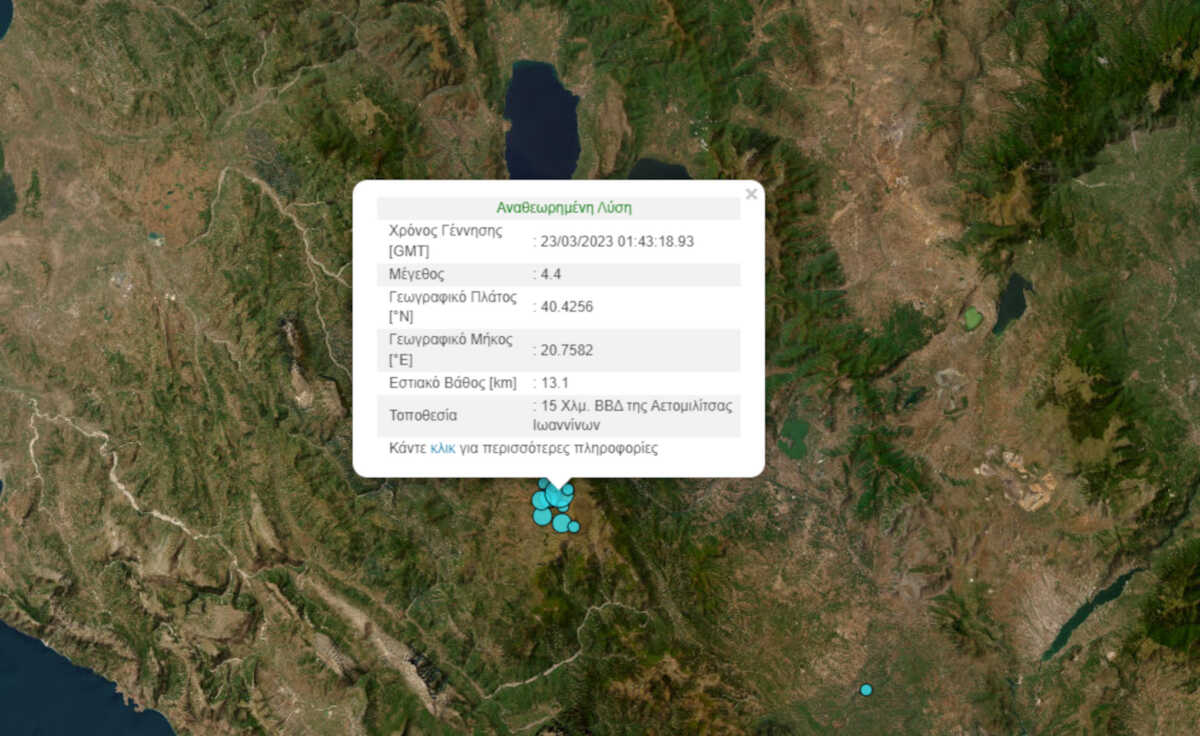Open the κλικ link for more information
Screen dimensions: 1200x736
(442, 448)
